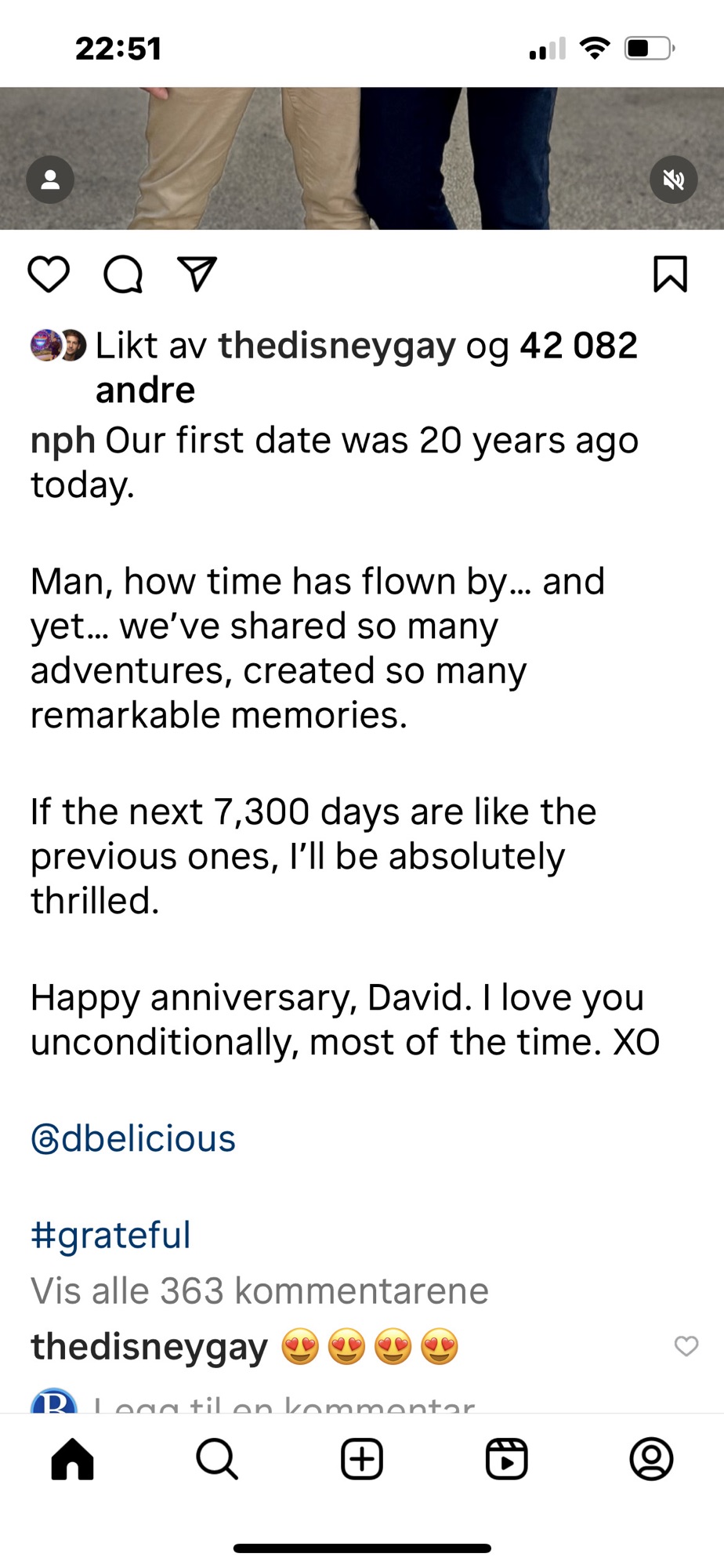
Task: View all 363 comments
Action: point(259,1290)
